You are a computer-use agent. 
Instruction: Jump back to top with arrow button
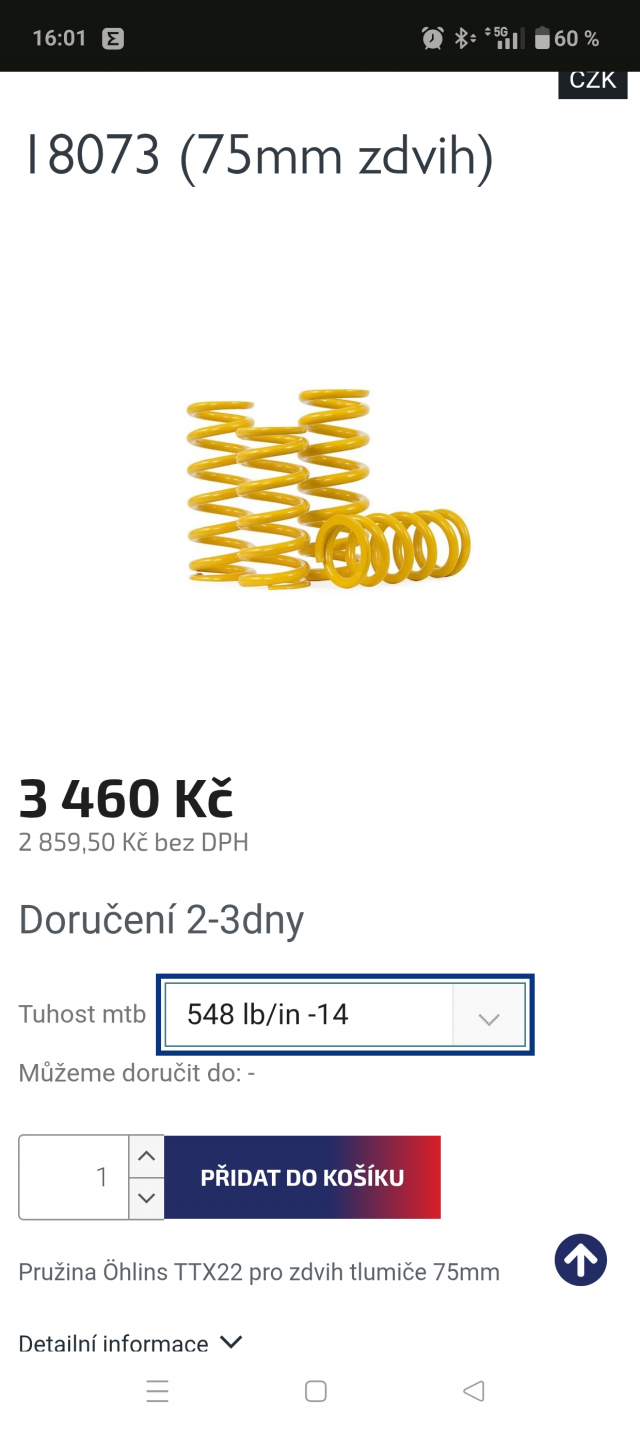click(581, 1259)
